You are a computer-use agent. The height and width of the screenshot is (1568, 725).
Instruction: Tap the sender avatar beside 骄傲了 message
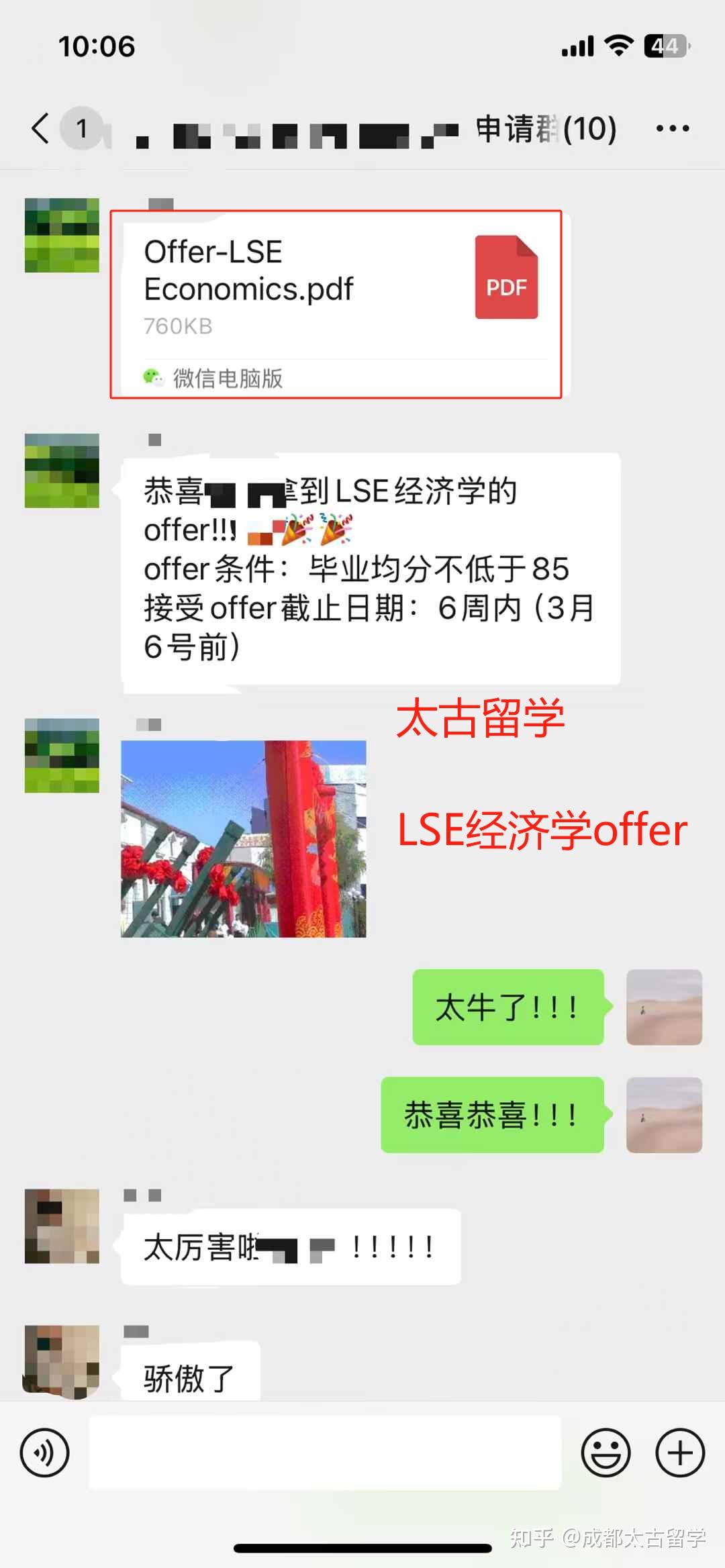click(x=62, y=1363)
